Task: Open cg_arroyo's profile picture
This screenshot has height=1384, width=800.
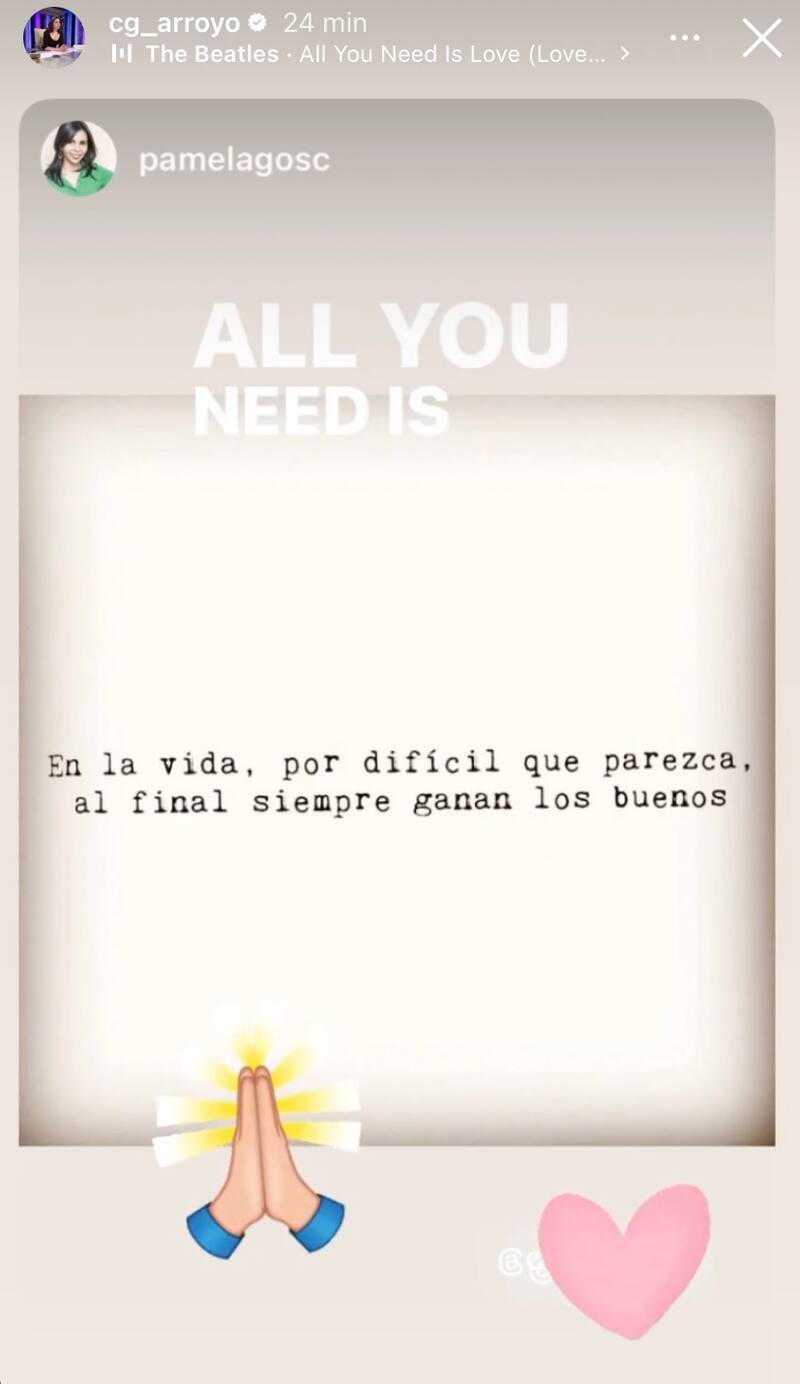Action: click(x=54, y=36)
